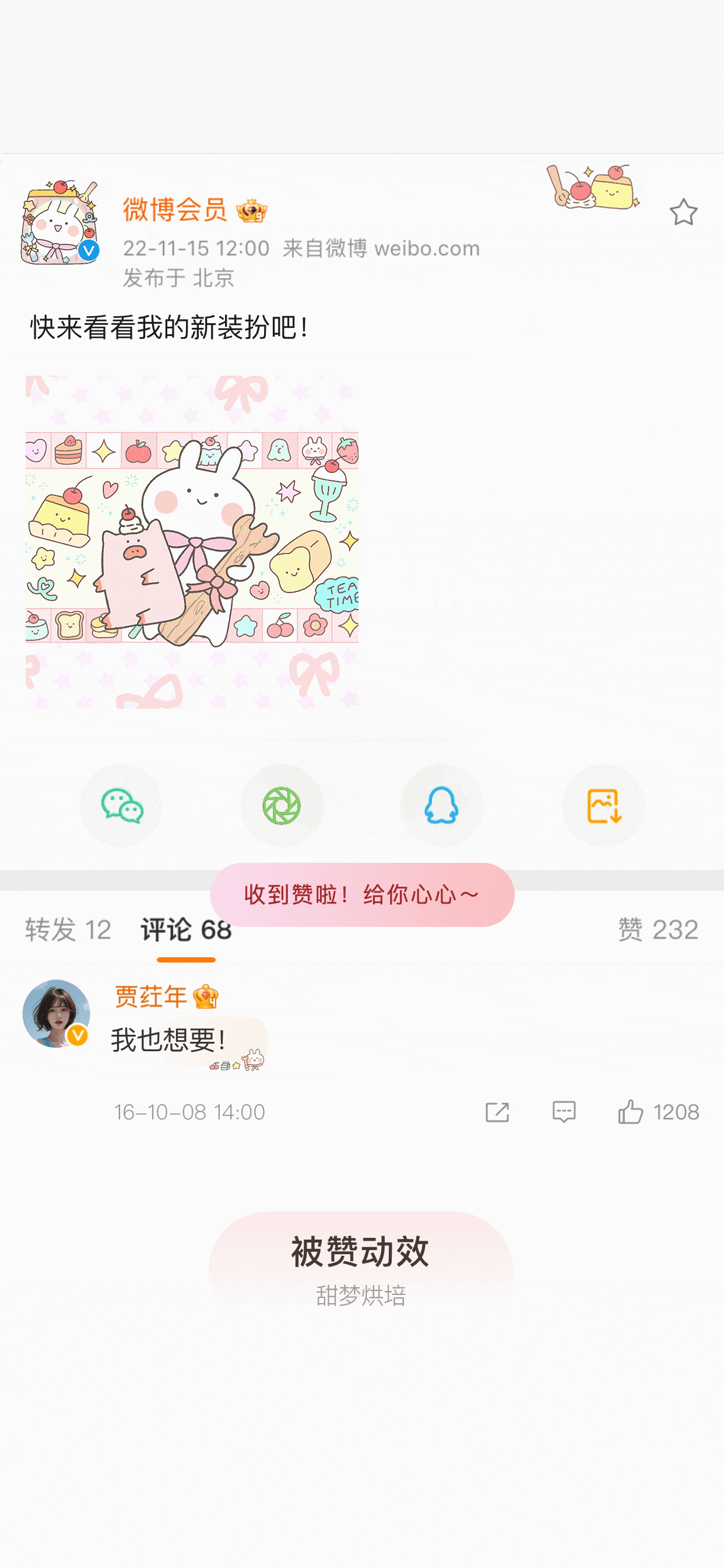This screenshot has width=724, height=1568.
Task: Select the 评论 68 tab
Action: [186, 929]
